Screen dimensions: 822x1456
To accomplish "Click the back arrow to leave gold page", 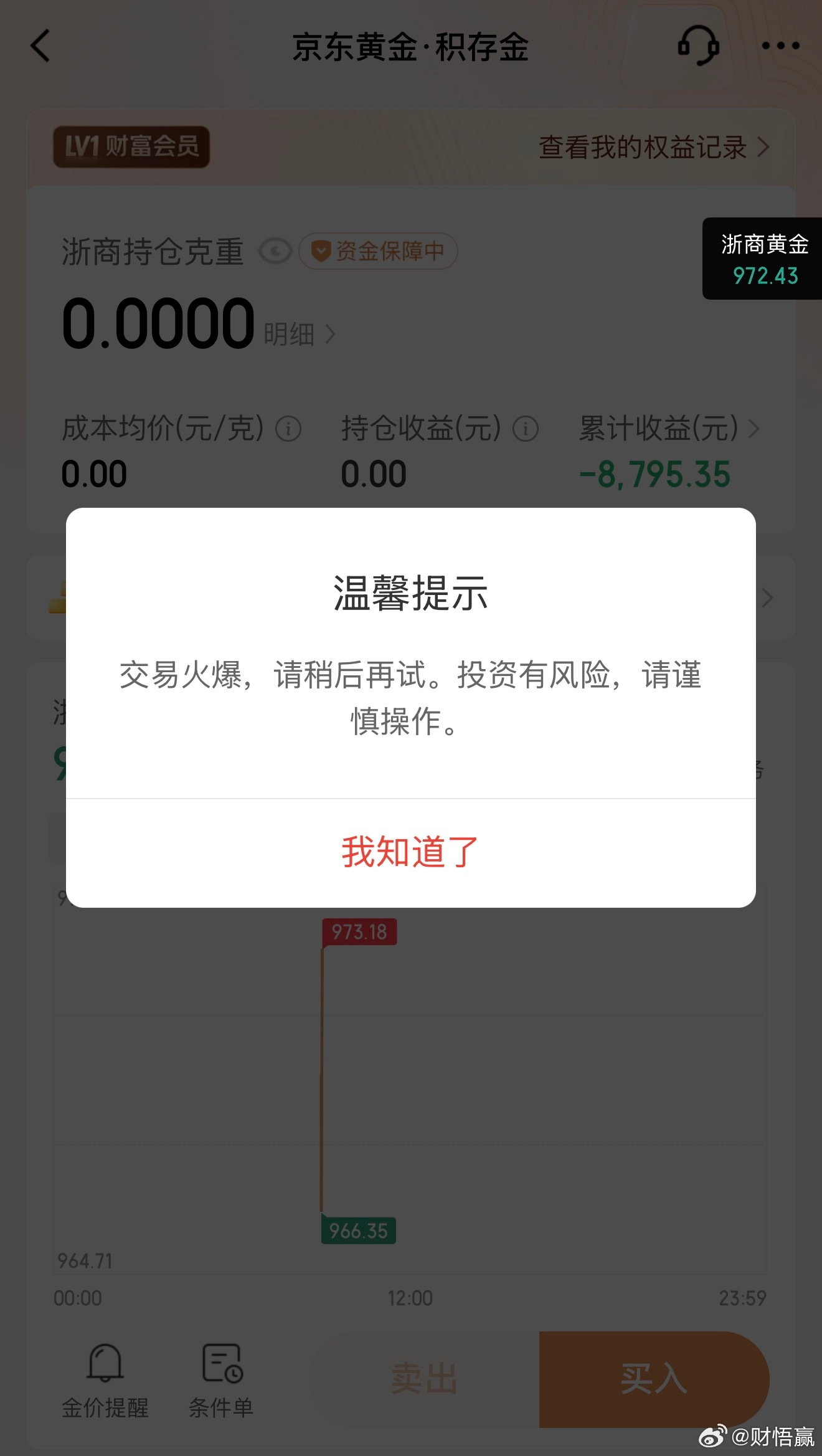I will pyautogui.click(x=41, y=46).
